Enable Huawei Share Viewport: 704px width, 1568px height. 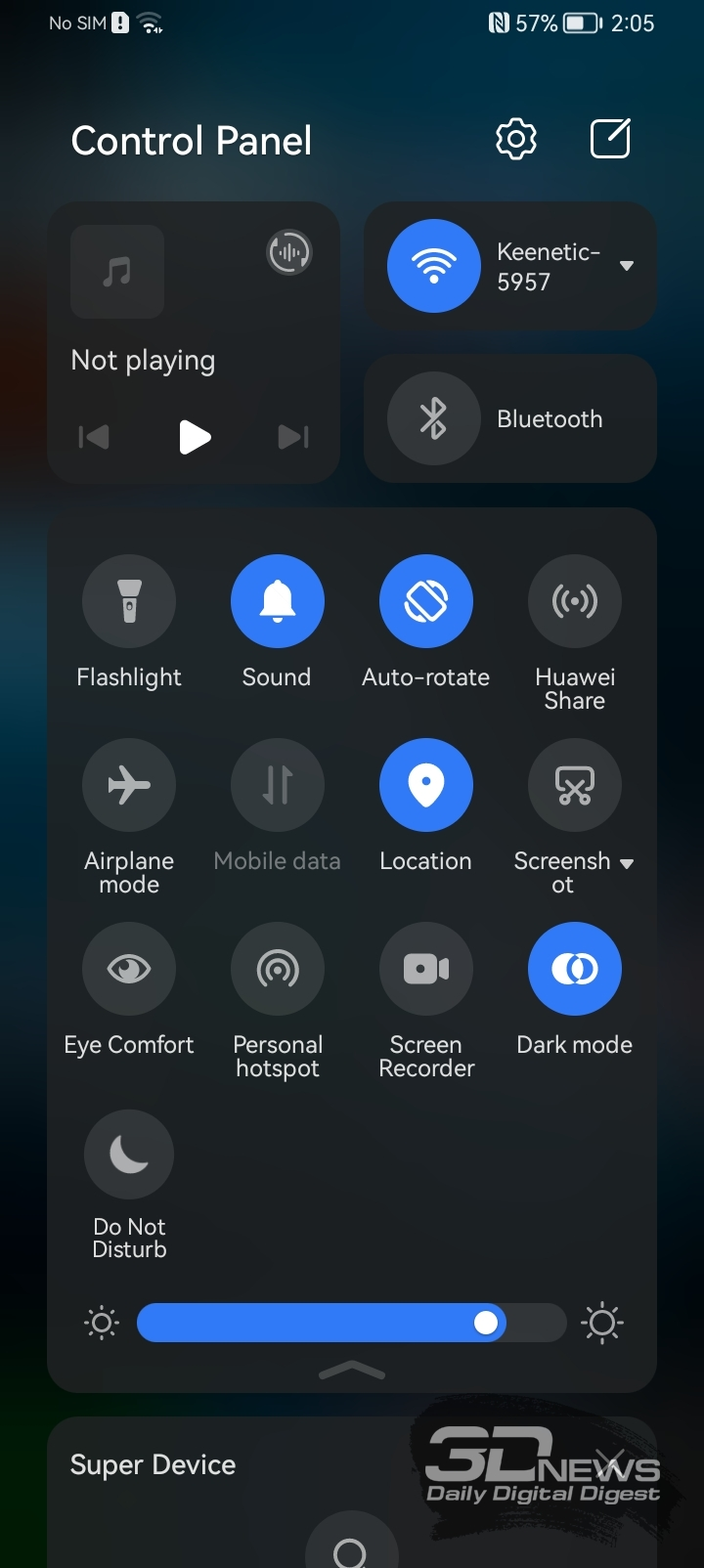[575, 601]
